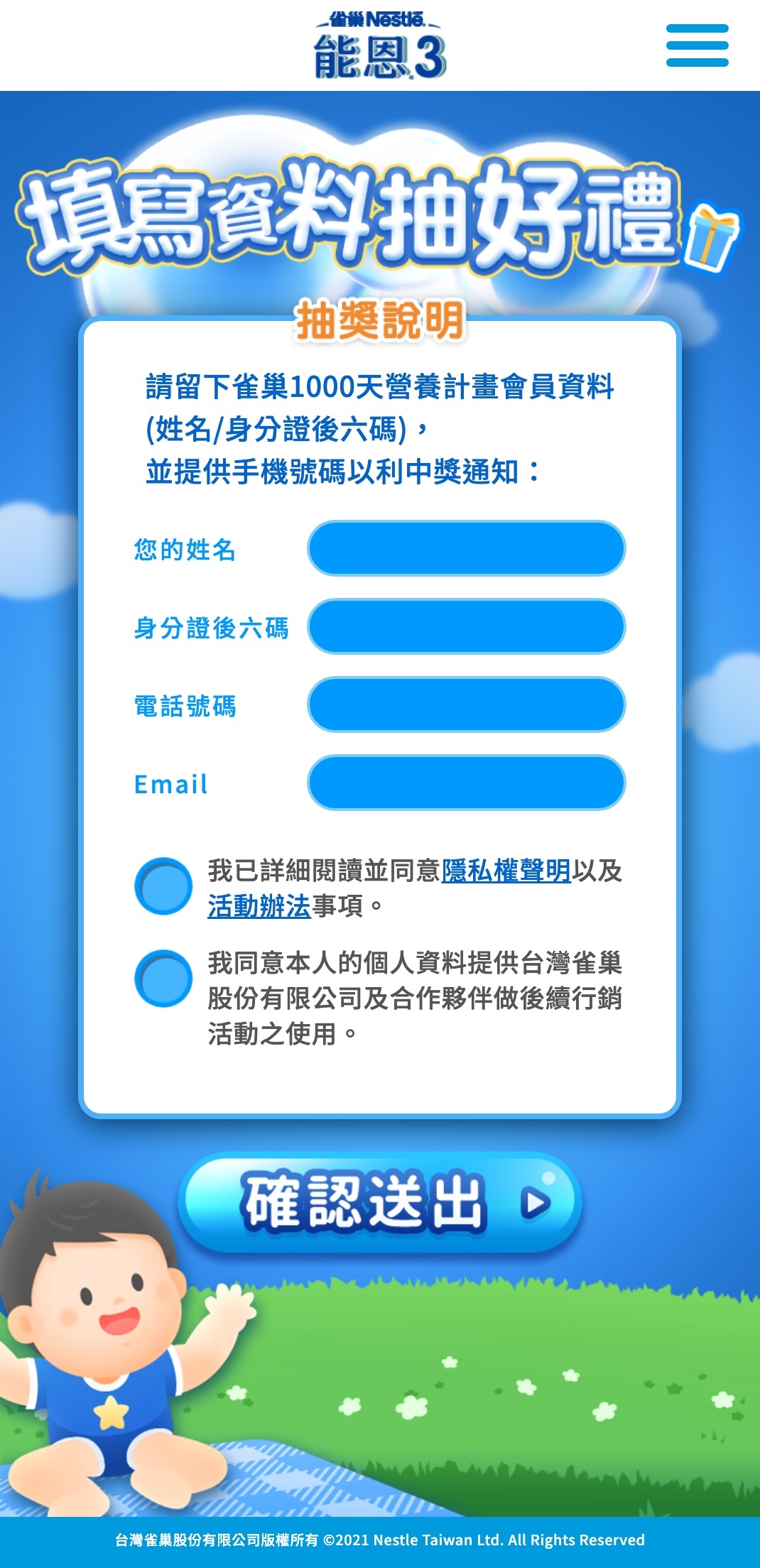Tap the Email input field
The width and height of the screenshot is (760, 1568).
pyautogui.click(x=466, y=783)
